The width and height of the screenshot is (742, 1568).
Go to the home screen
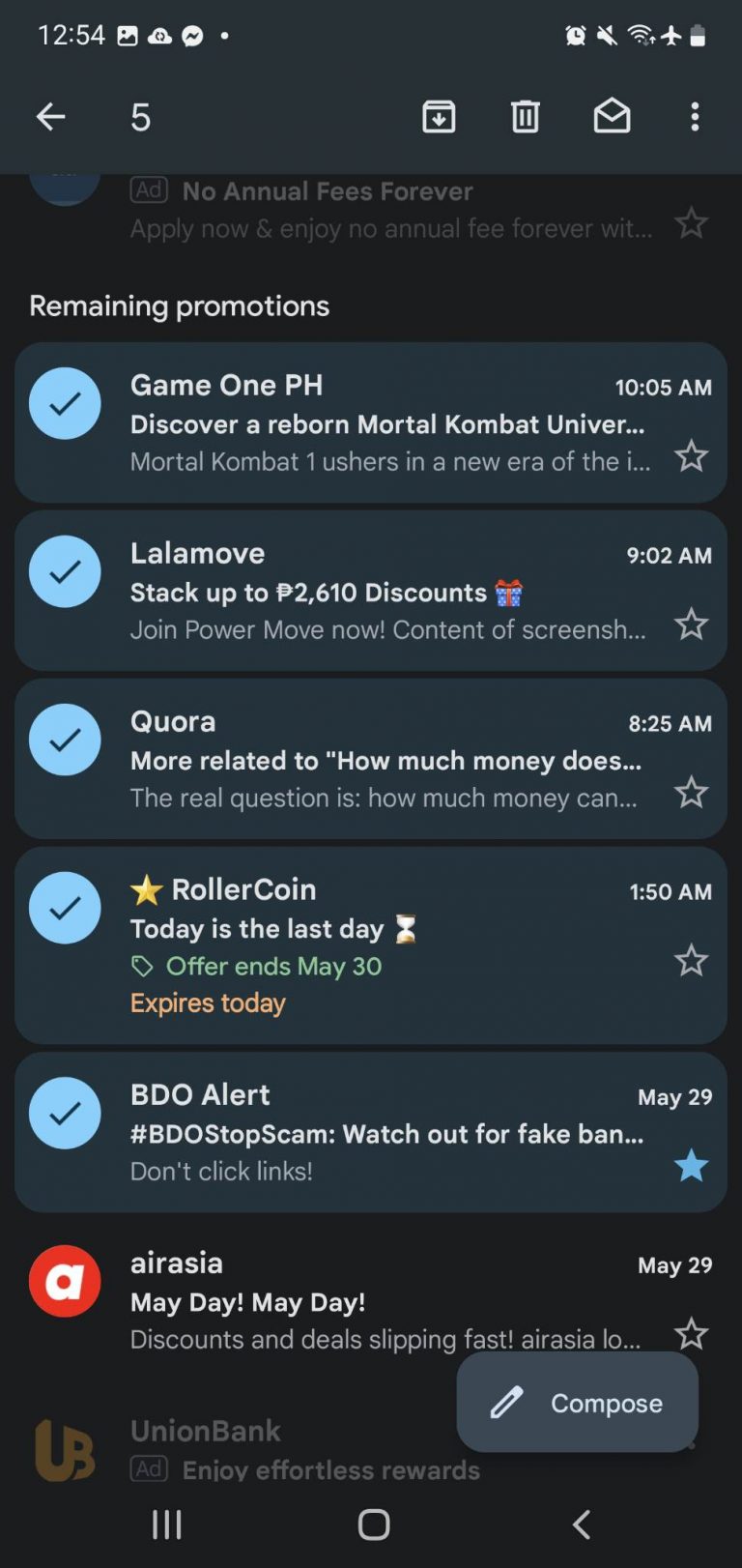click(x=373, y=1524)
